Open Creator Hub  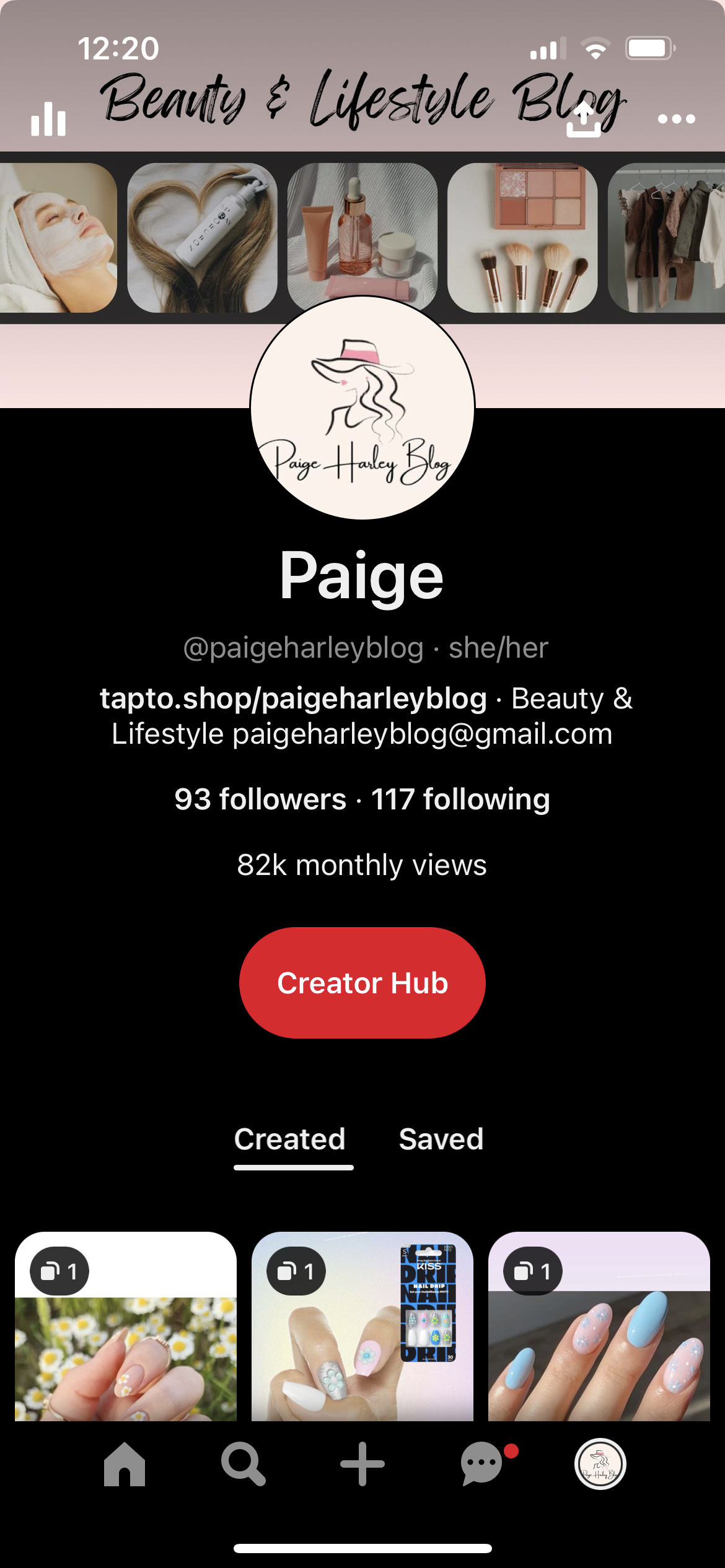[362, 983]
